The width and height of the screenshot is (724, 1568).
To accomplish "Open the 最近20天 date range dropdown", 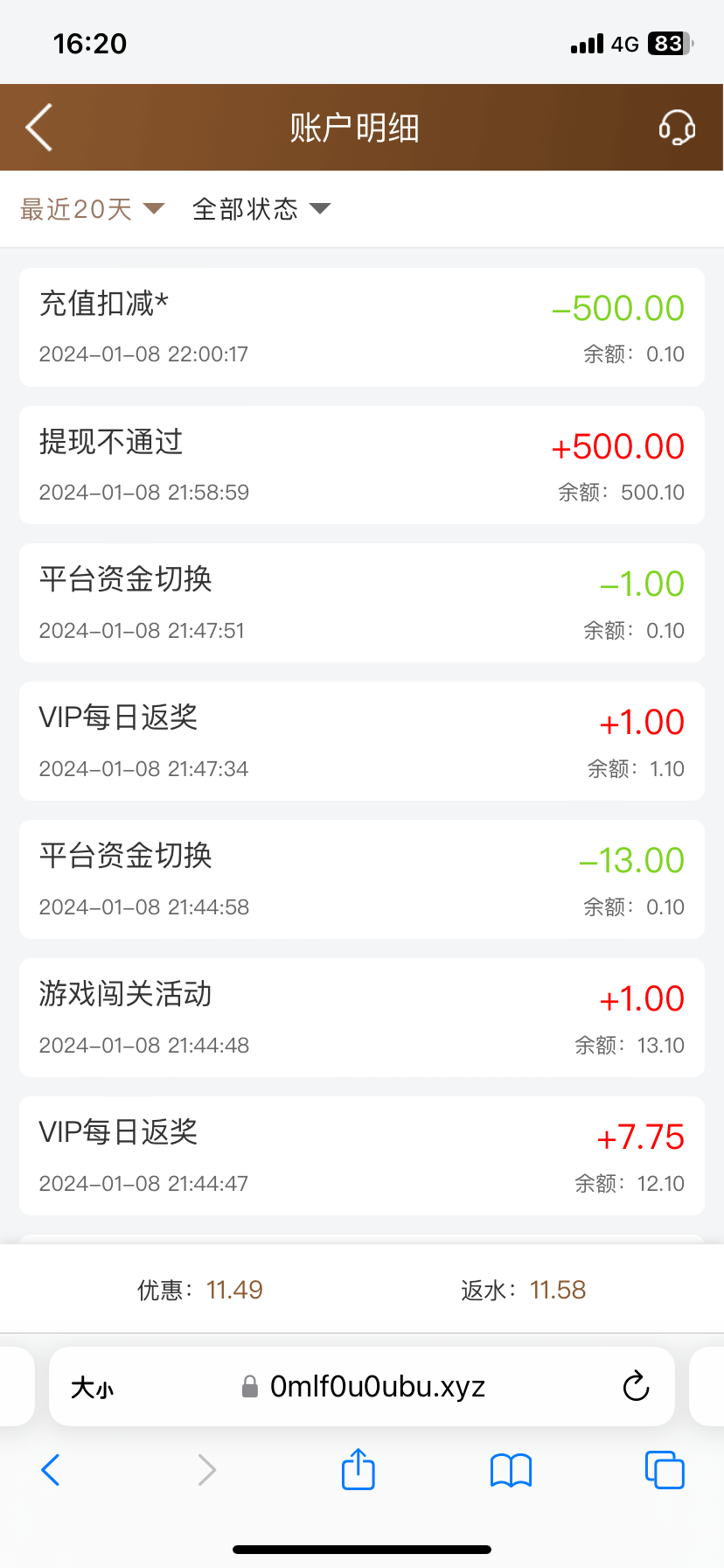I will click(92, 209).
